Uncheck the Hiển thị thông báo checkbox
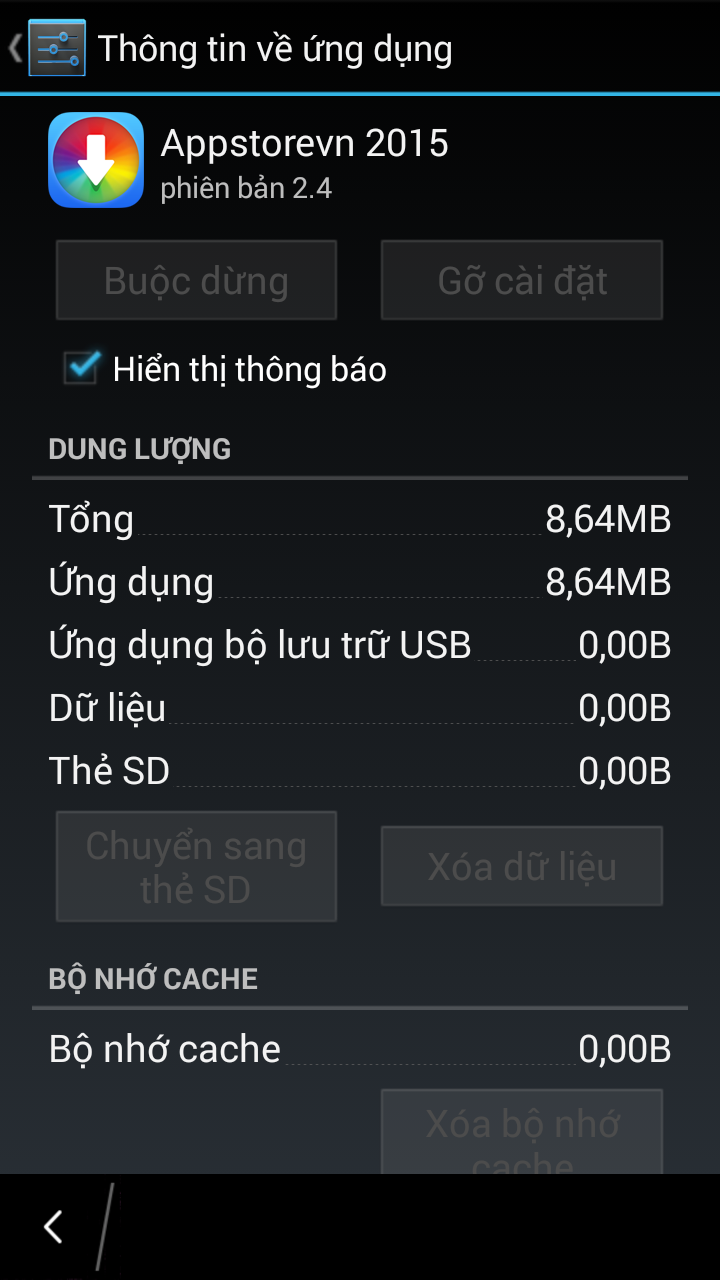720x1280 pixels. click(81, 368)
